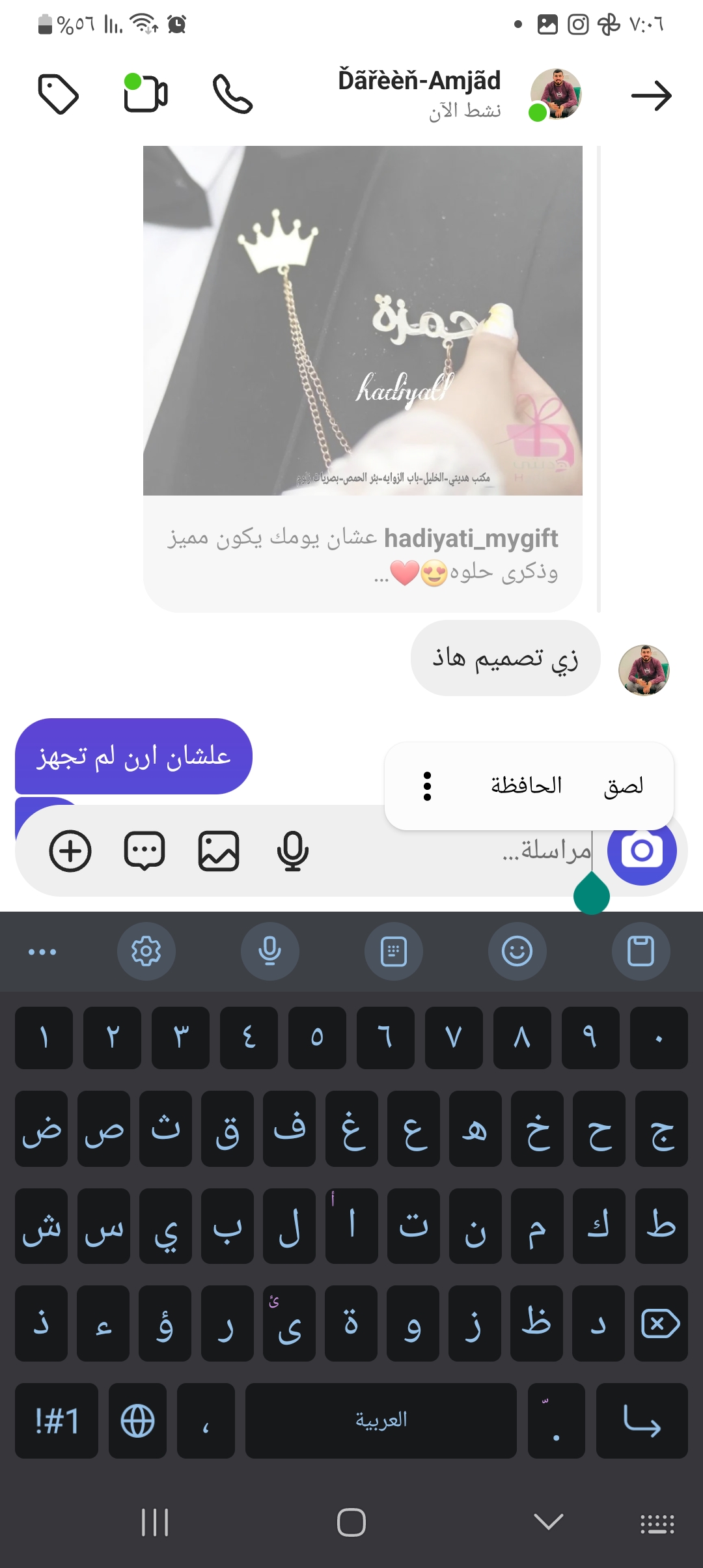Screen dimensions: 703x1568
Task: Record a voice message in the chat
Action: (x=293, y=850)
